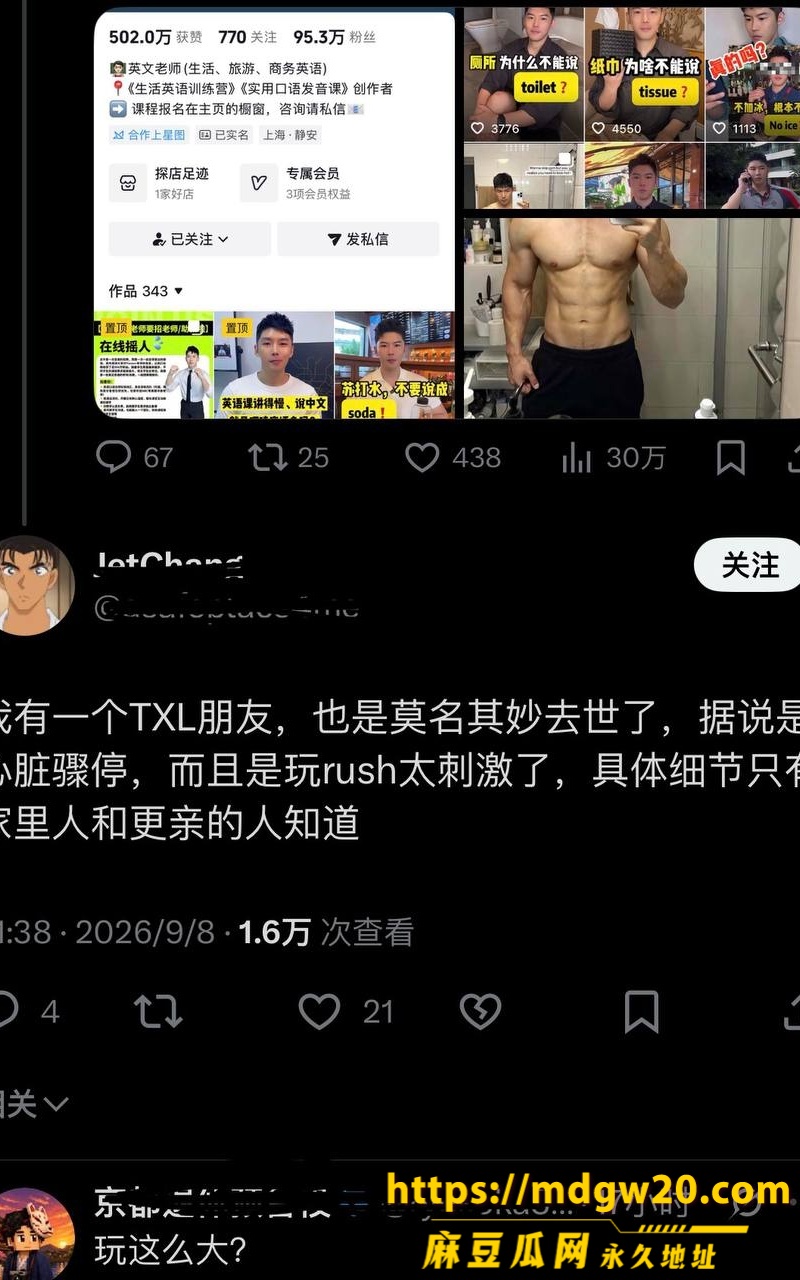Repost JetChang's tweet
The image size is (800, 1280).
[x=158, y=1012]
